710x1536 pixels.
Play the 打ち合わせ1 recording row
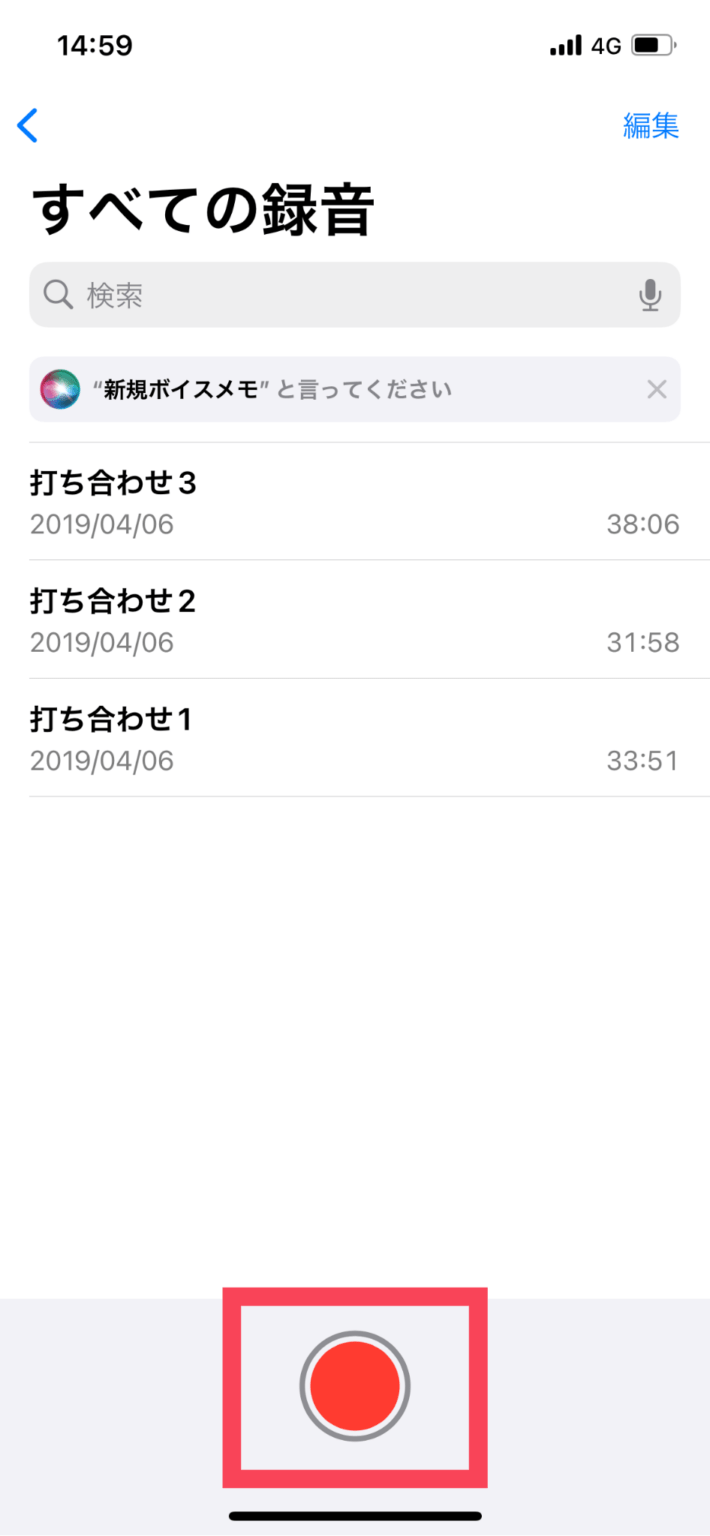pyautogui.click(x=355, y=738)
